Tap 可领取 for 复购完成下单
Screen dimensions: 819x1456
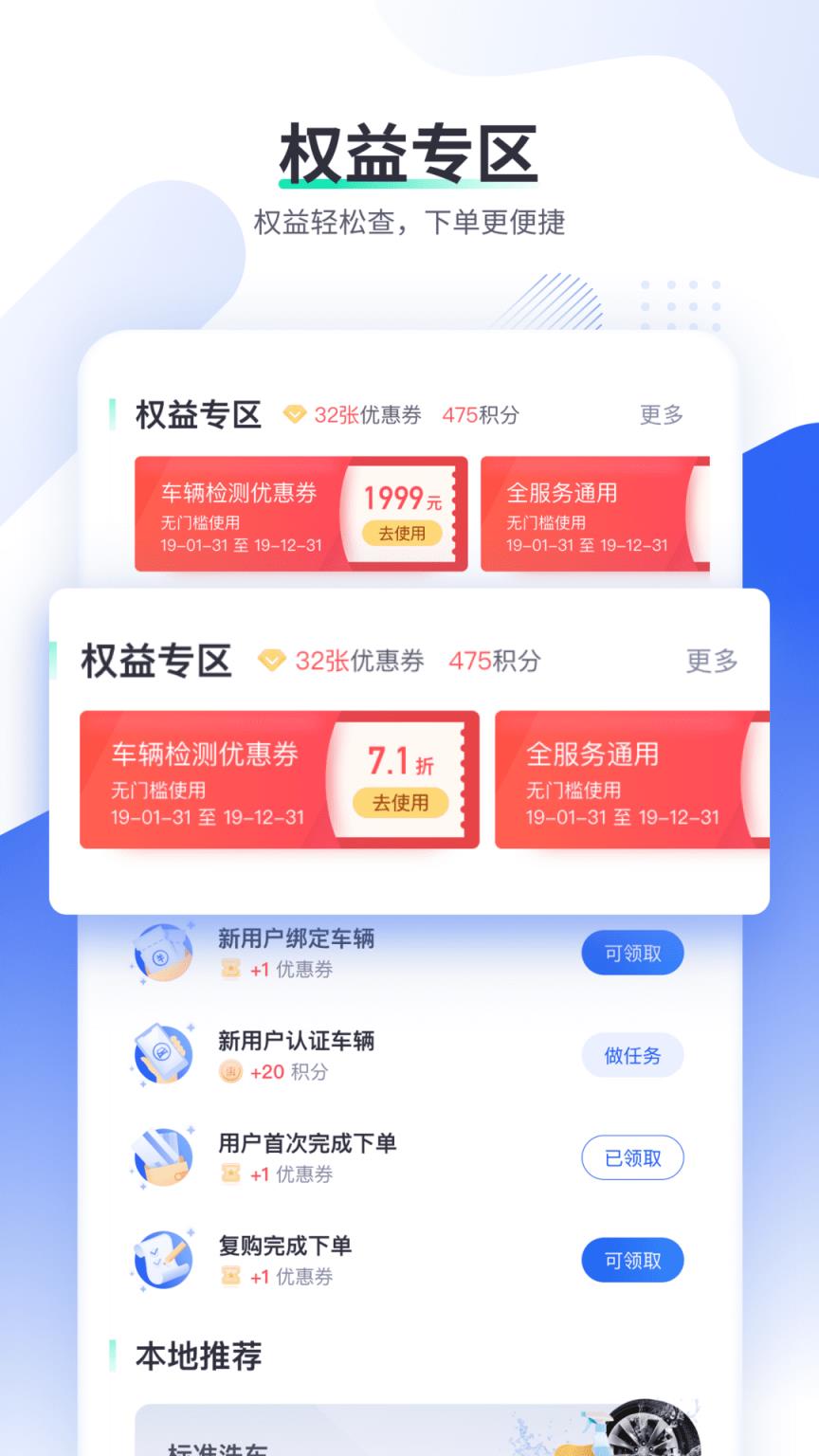[x=632, y=1260]
